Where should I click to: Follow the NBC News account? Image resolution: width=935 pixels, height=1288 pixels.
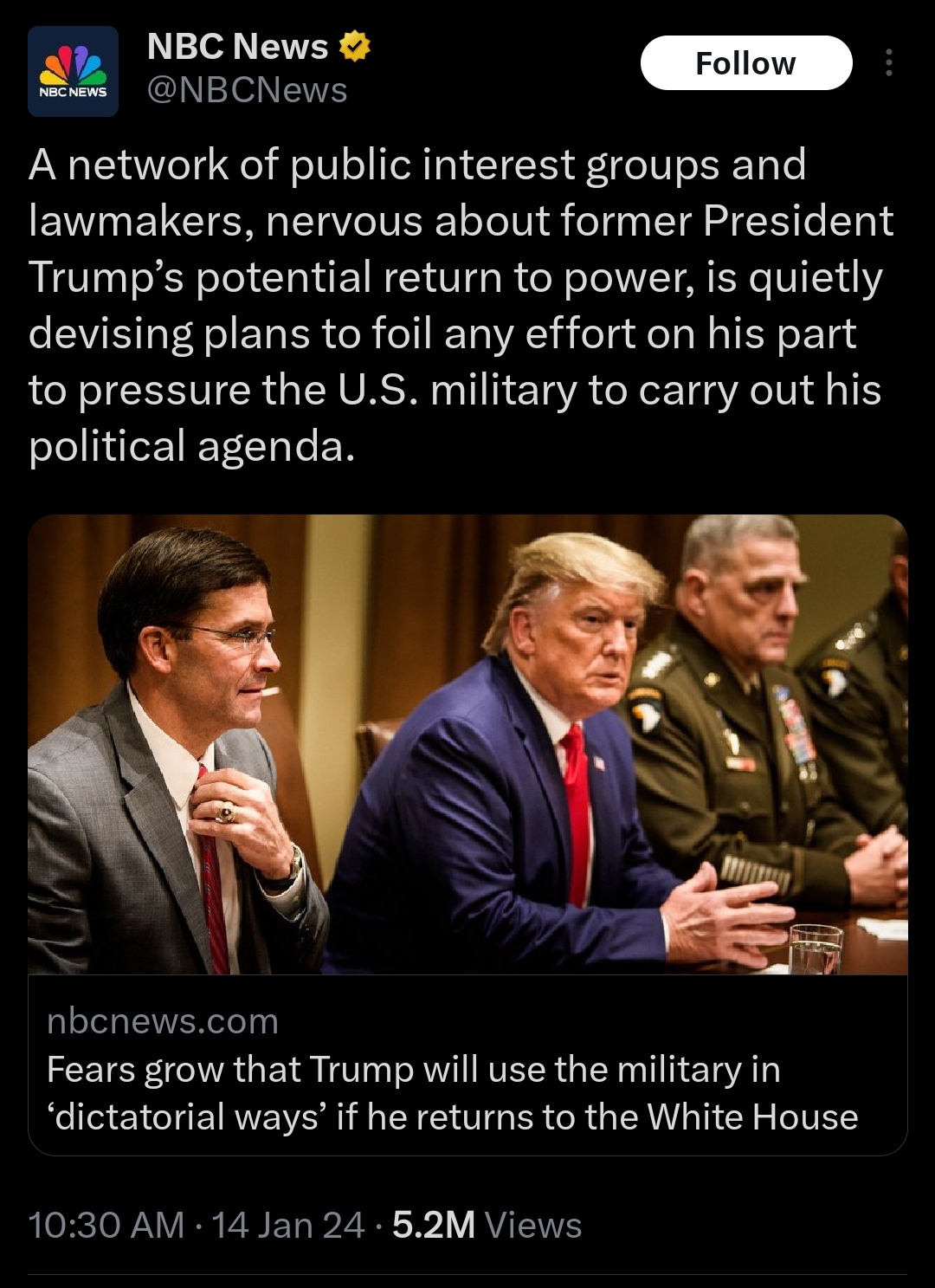[745, 63]
